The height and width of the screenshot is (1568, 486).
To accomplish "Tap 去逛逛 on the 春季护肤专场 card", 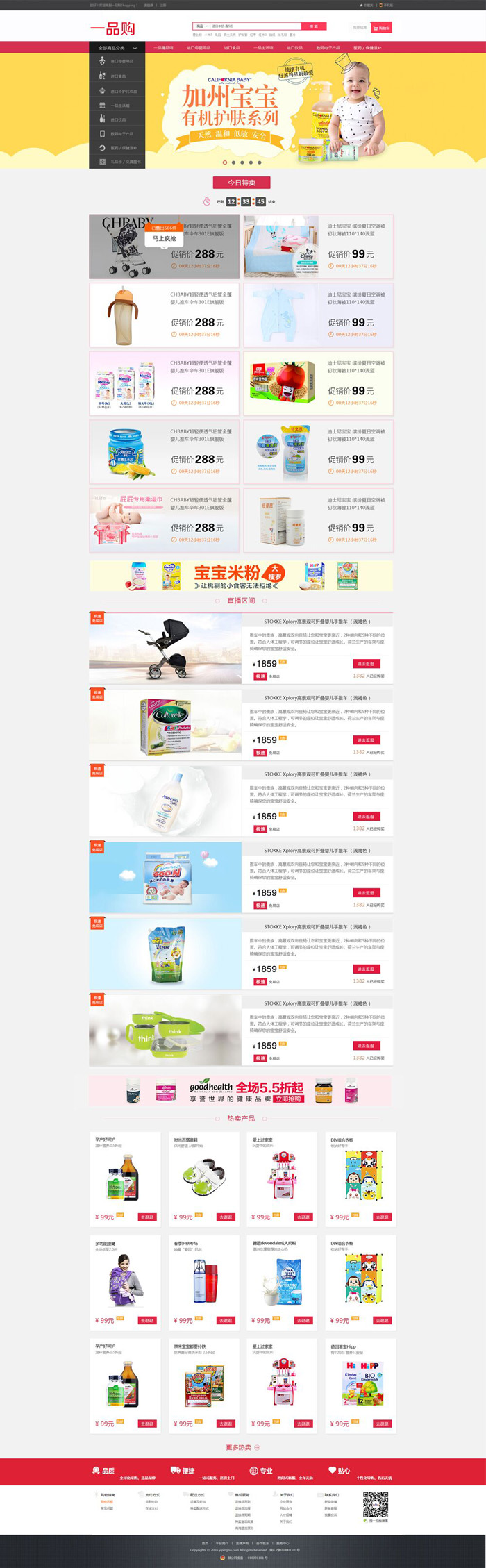I will 225,1320.
